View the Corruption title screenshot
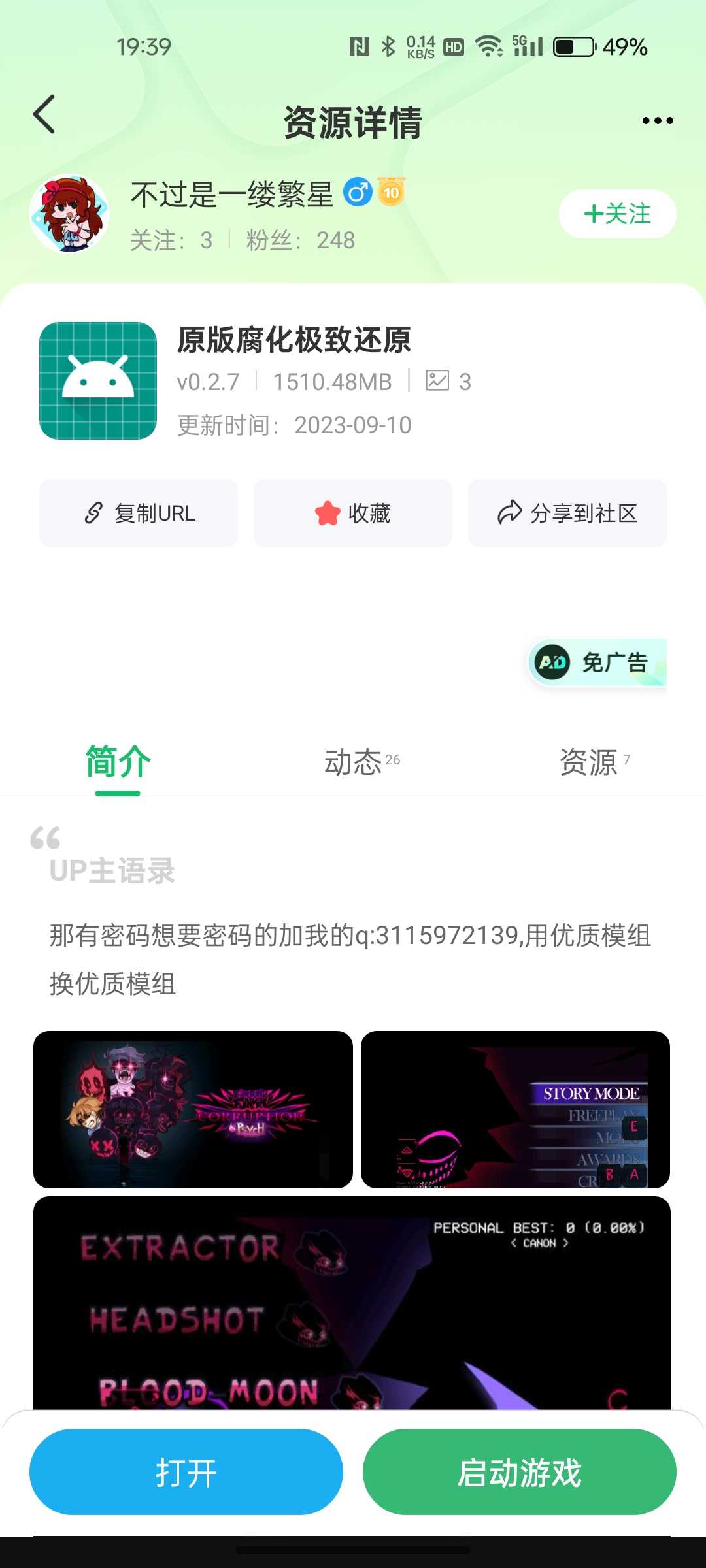The width and height of the screenshot is (706, 1568). tap(193, 1109)
